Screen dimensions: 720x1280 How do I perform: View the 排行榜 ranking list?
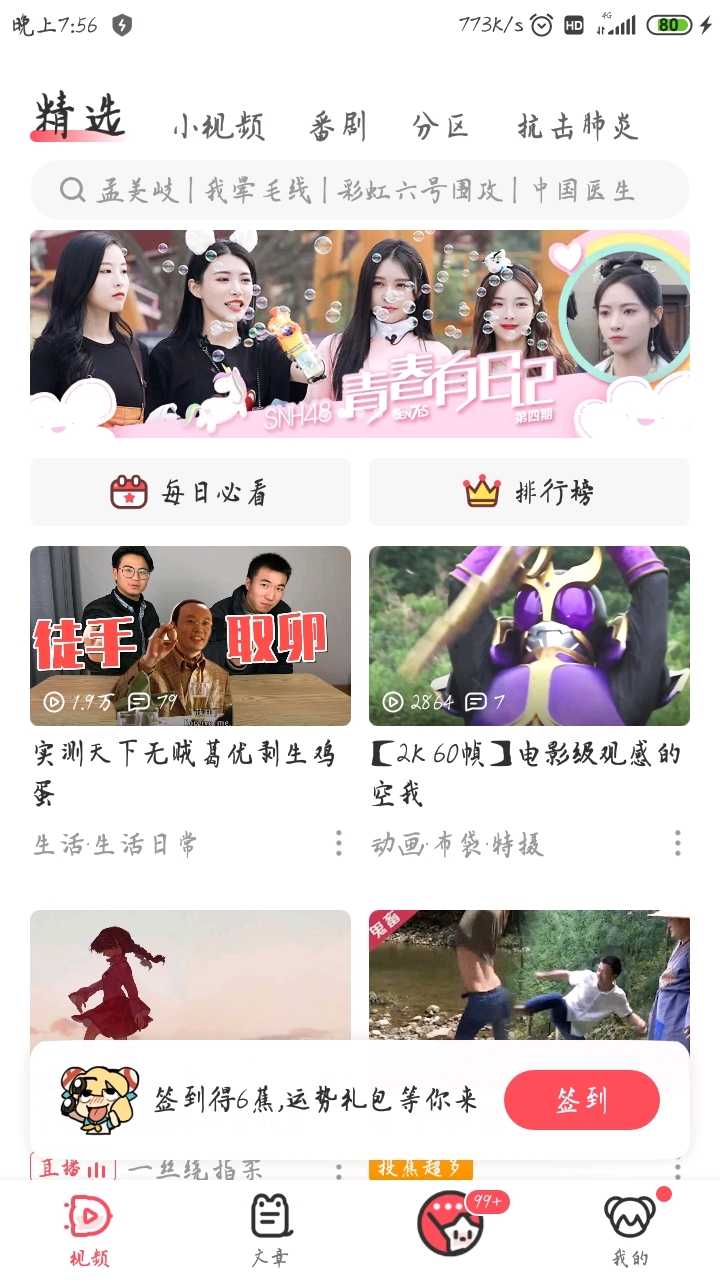point(529,492)
